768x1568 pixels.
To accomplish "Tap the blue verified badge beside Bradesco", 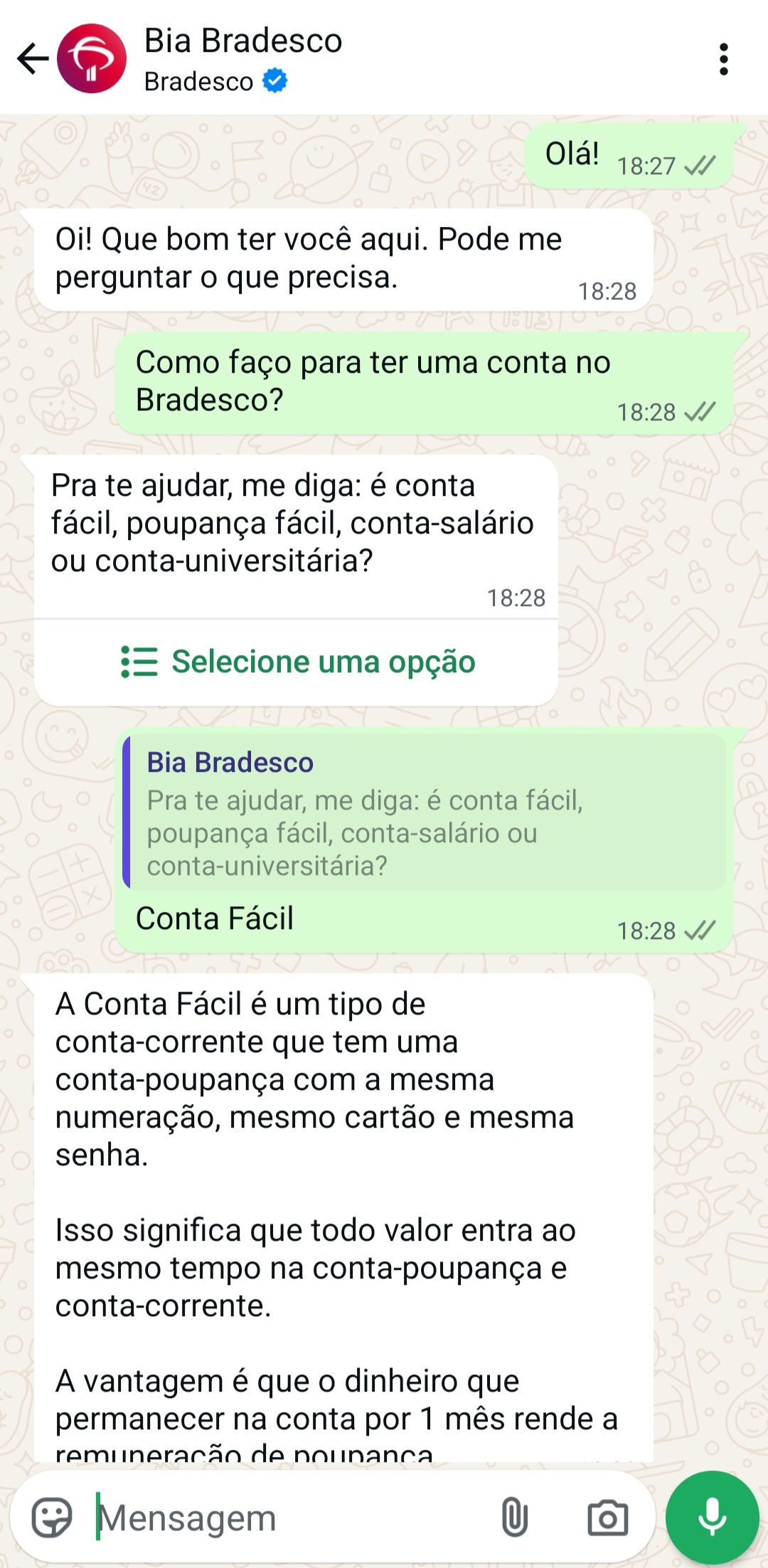I will coord(273,81).
